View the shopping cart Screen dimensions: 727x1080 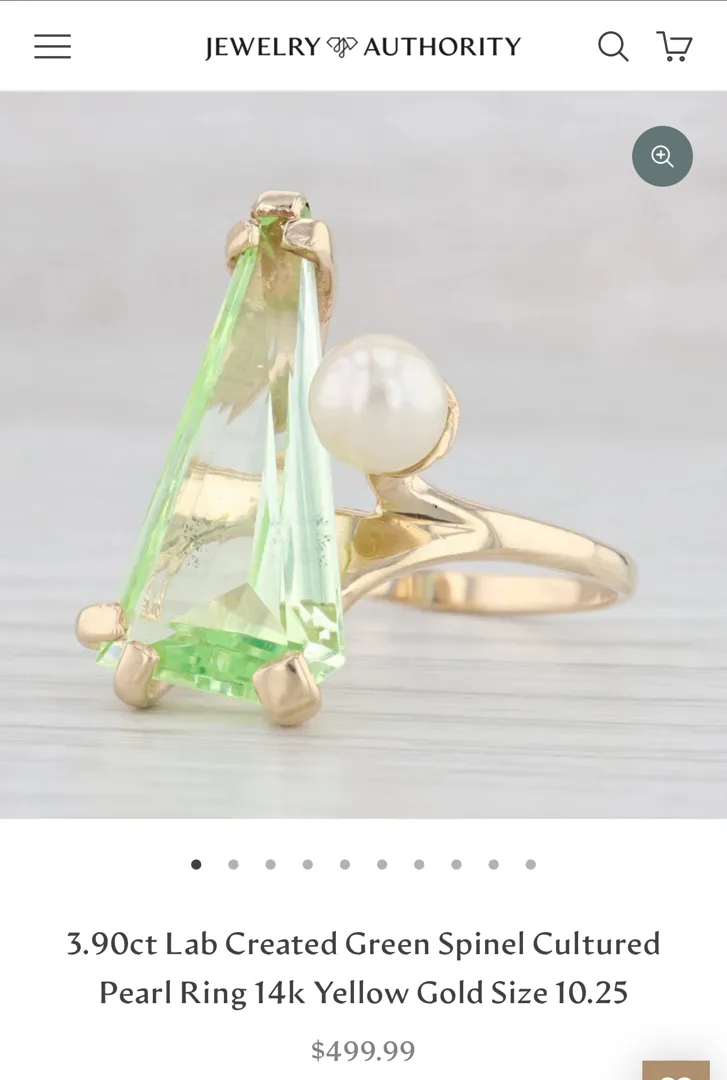[x=674, y=46]
